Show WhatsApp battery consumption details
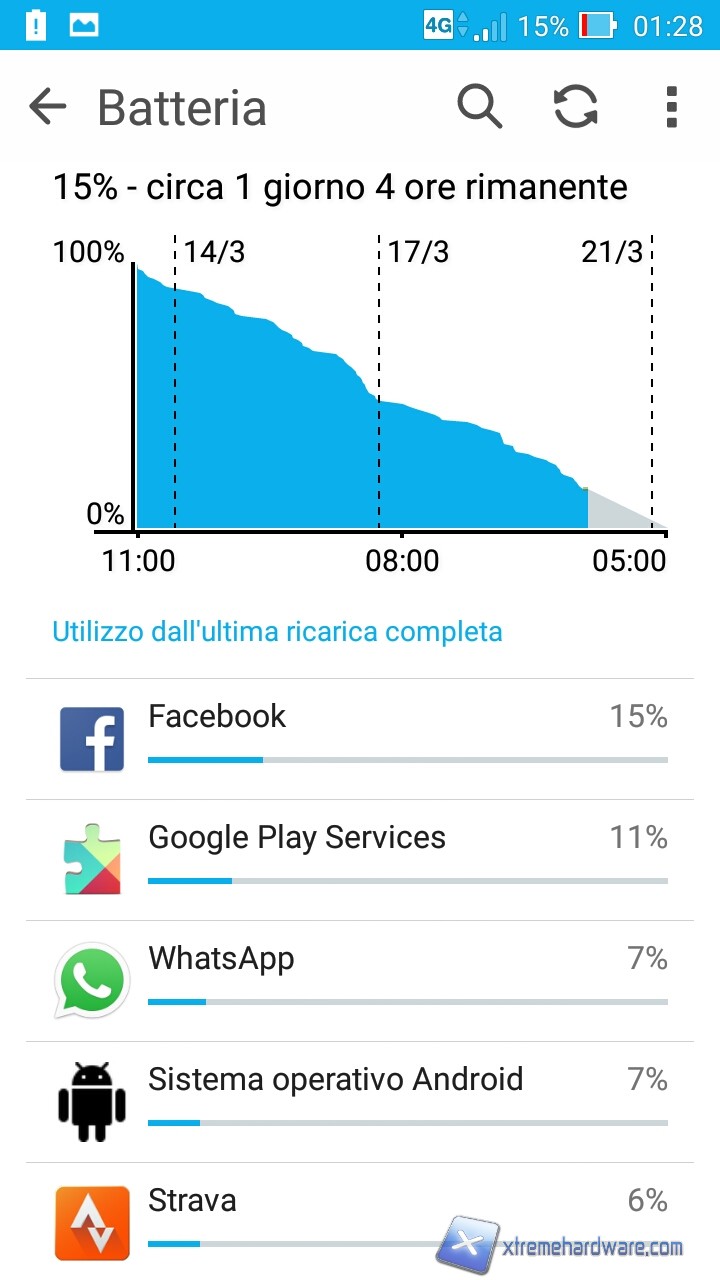 click(360, 981)
